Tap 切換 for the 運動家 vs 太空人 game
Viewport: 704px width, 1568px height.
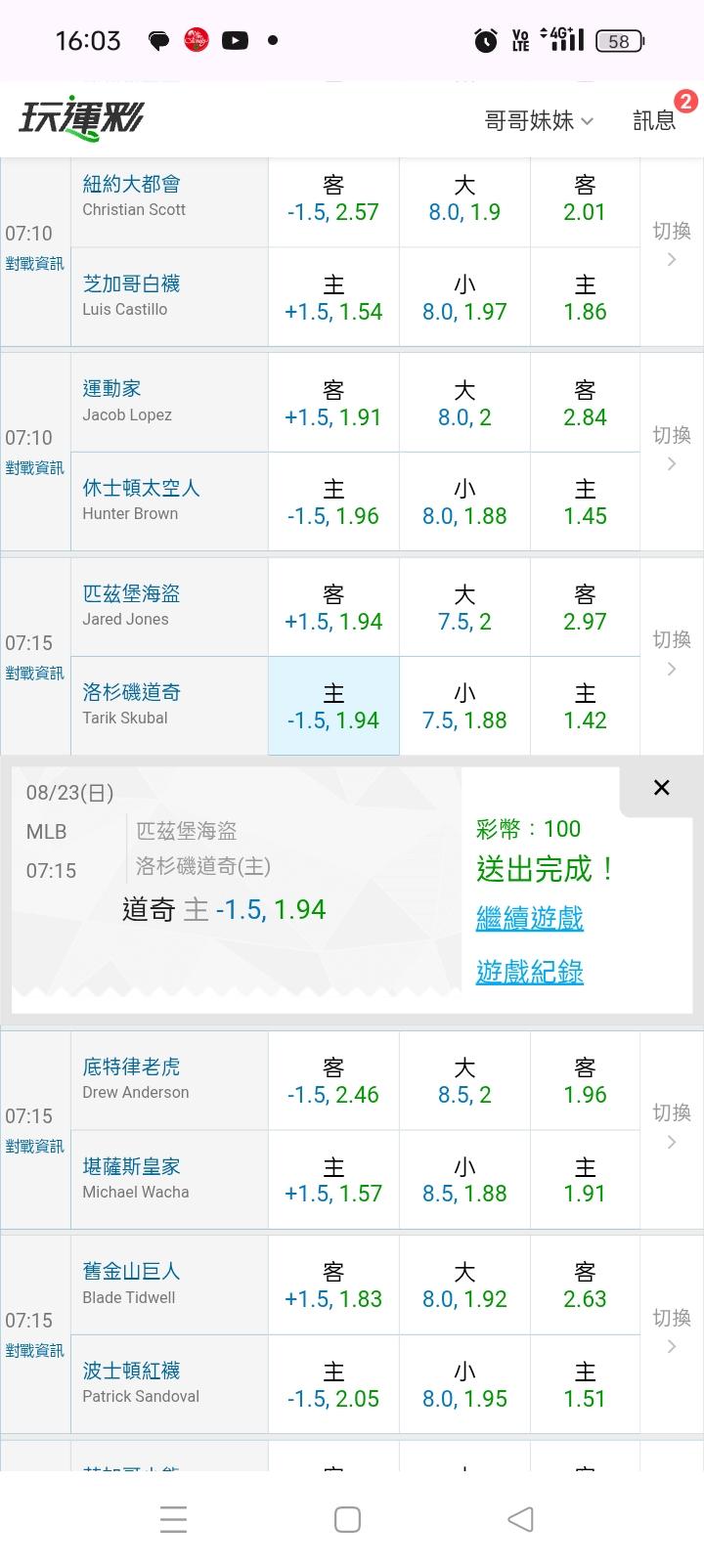click(672, 449)
